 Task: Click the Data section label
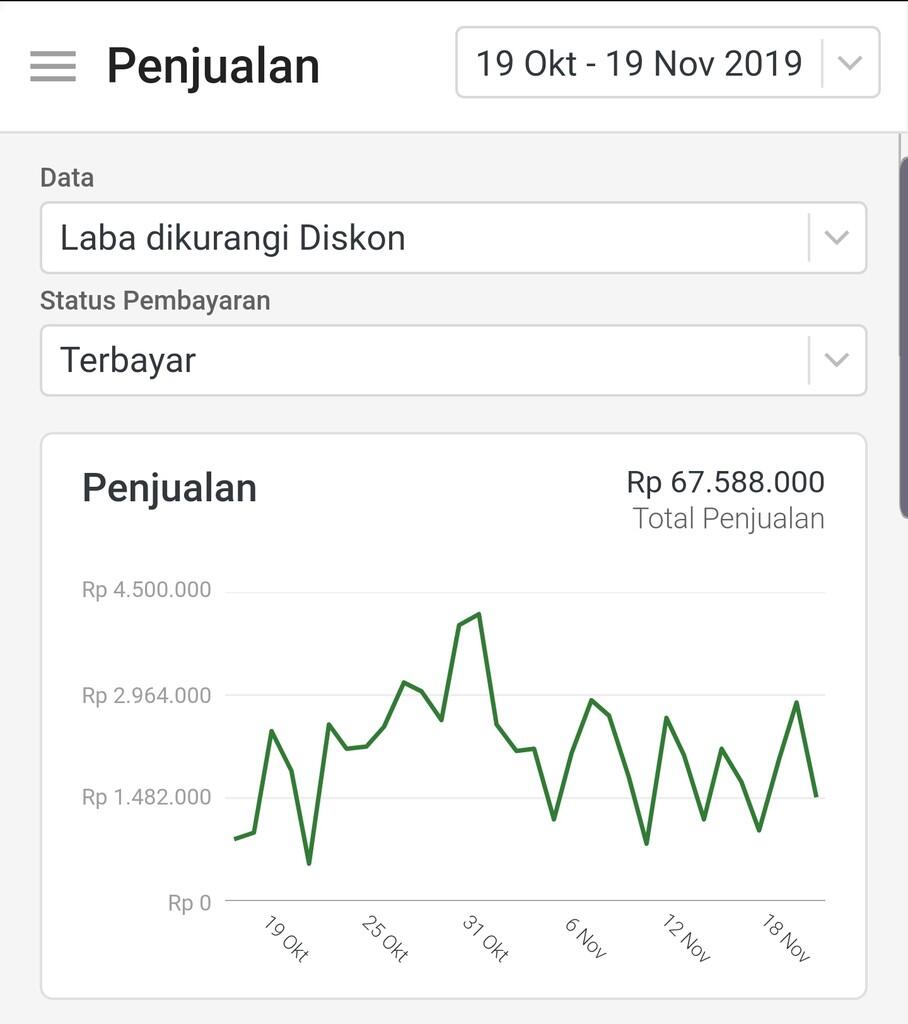pyautogui.click(x=66, y=177)
